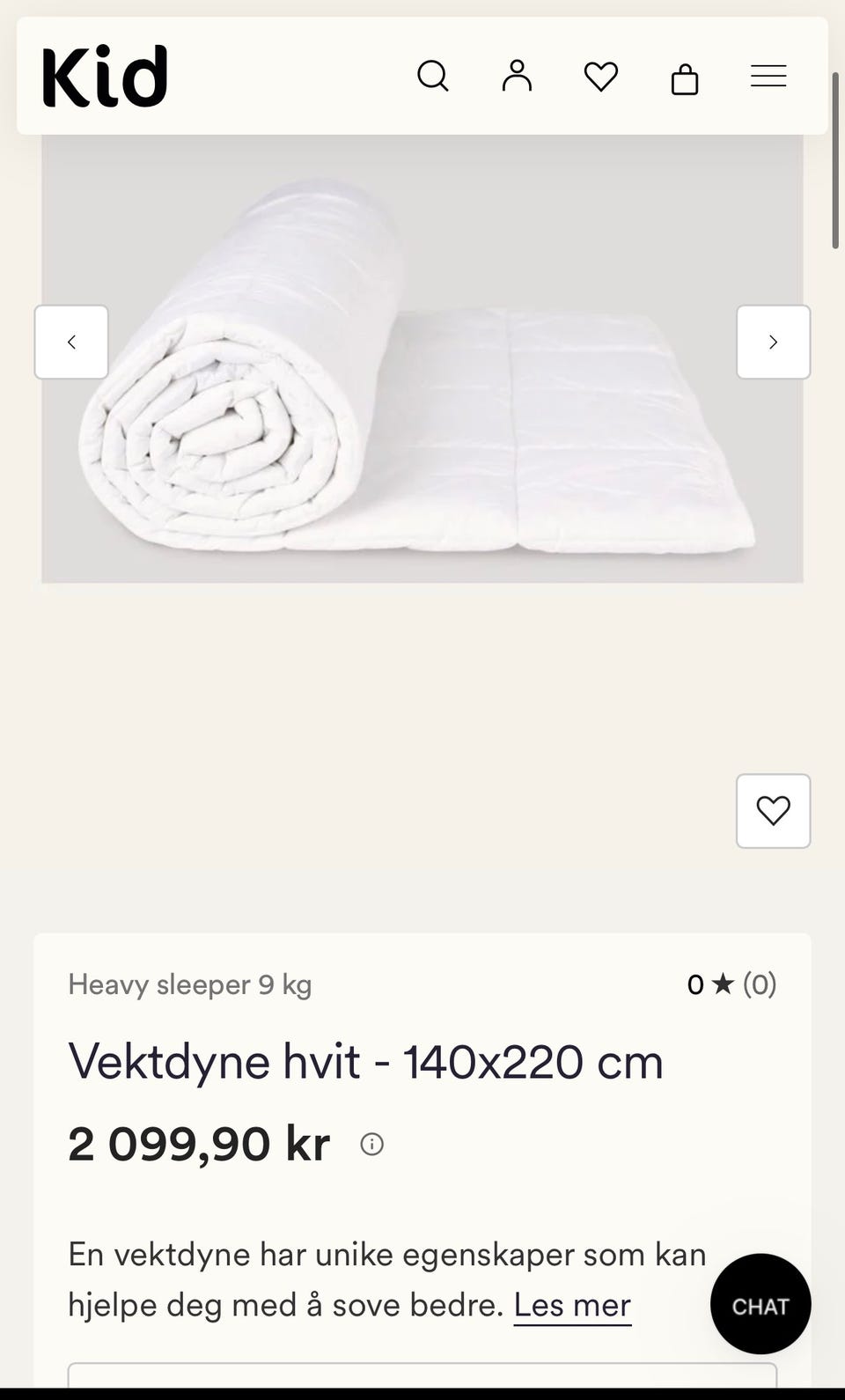
Task: Open the Les mer link
Action: coord(572,1305)
